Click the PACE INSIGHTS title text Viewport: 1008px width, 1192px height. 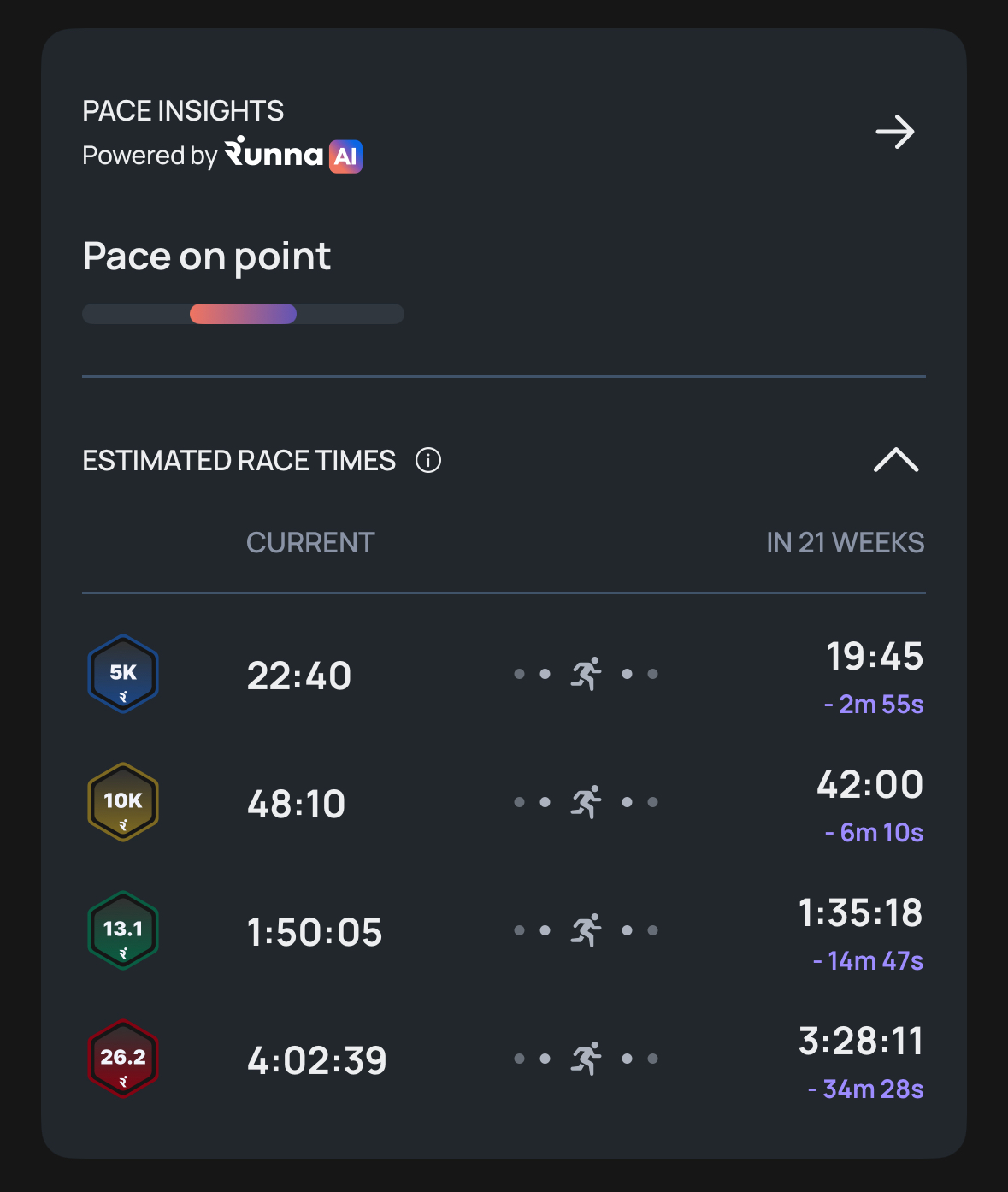tap(182, 109)
